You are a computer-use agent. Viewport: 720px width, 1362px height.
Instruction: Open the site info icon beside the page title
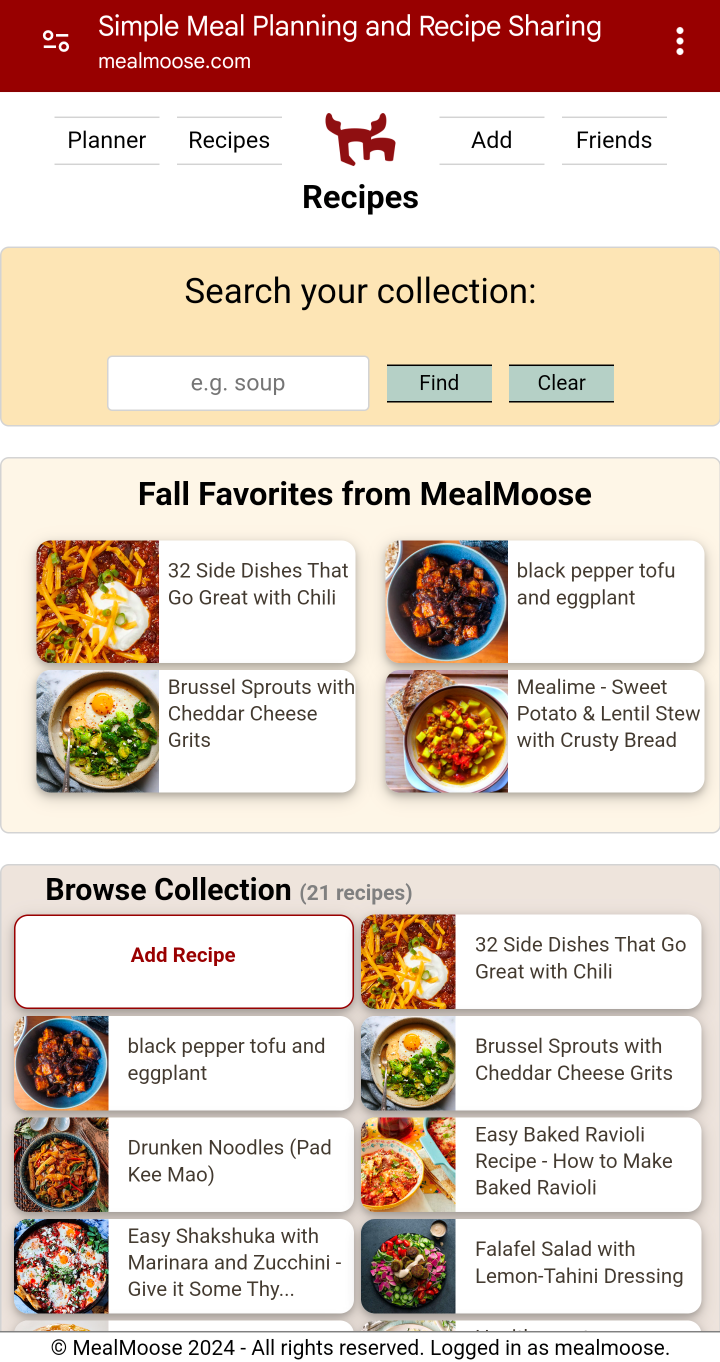point(56,41)
